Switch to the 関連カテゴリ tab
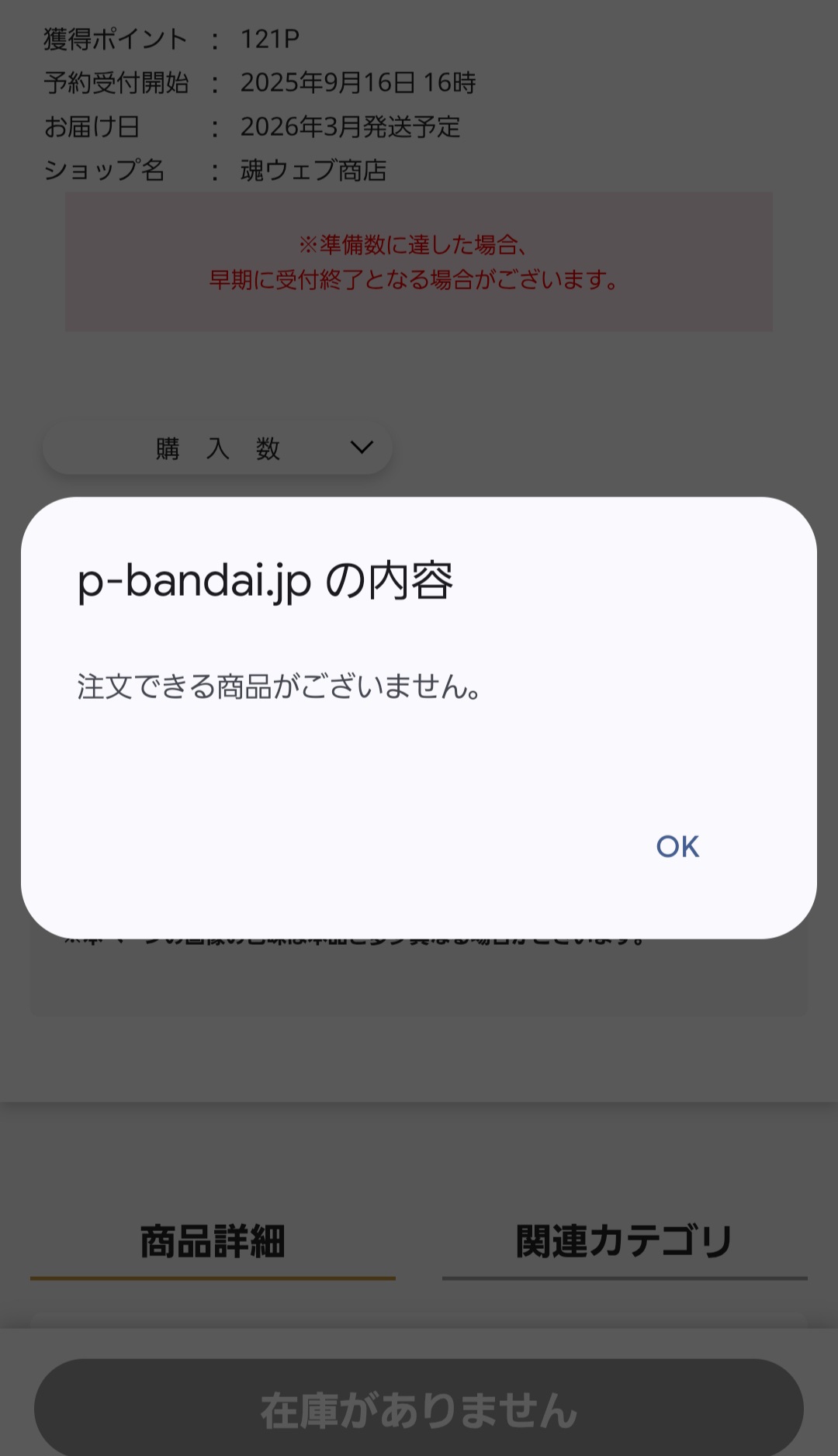838x1456 pixels. [625, 1241]
